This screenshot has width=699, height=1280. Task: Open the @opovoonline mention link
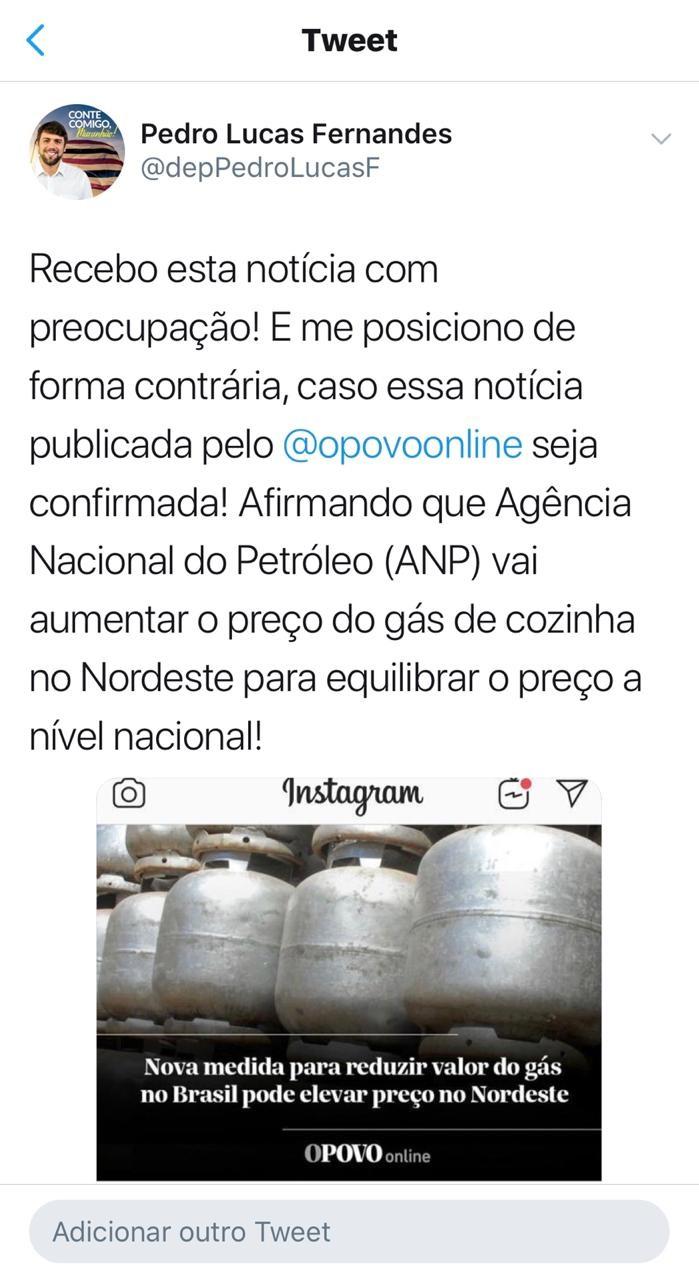[402, 445]
